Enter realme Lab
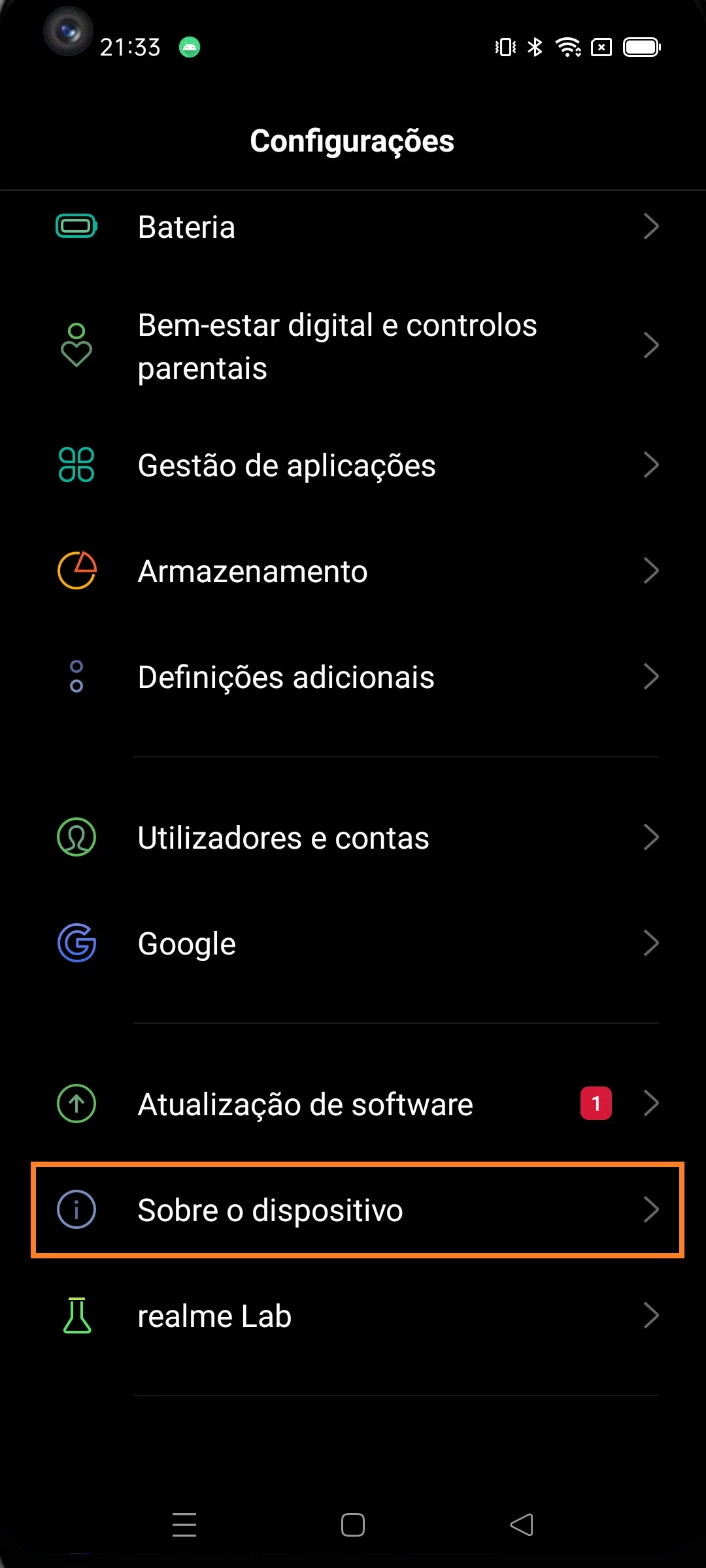 353,1316
